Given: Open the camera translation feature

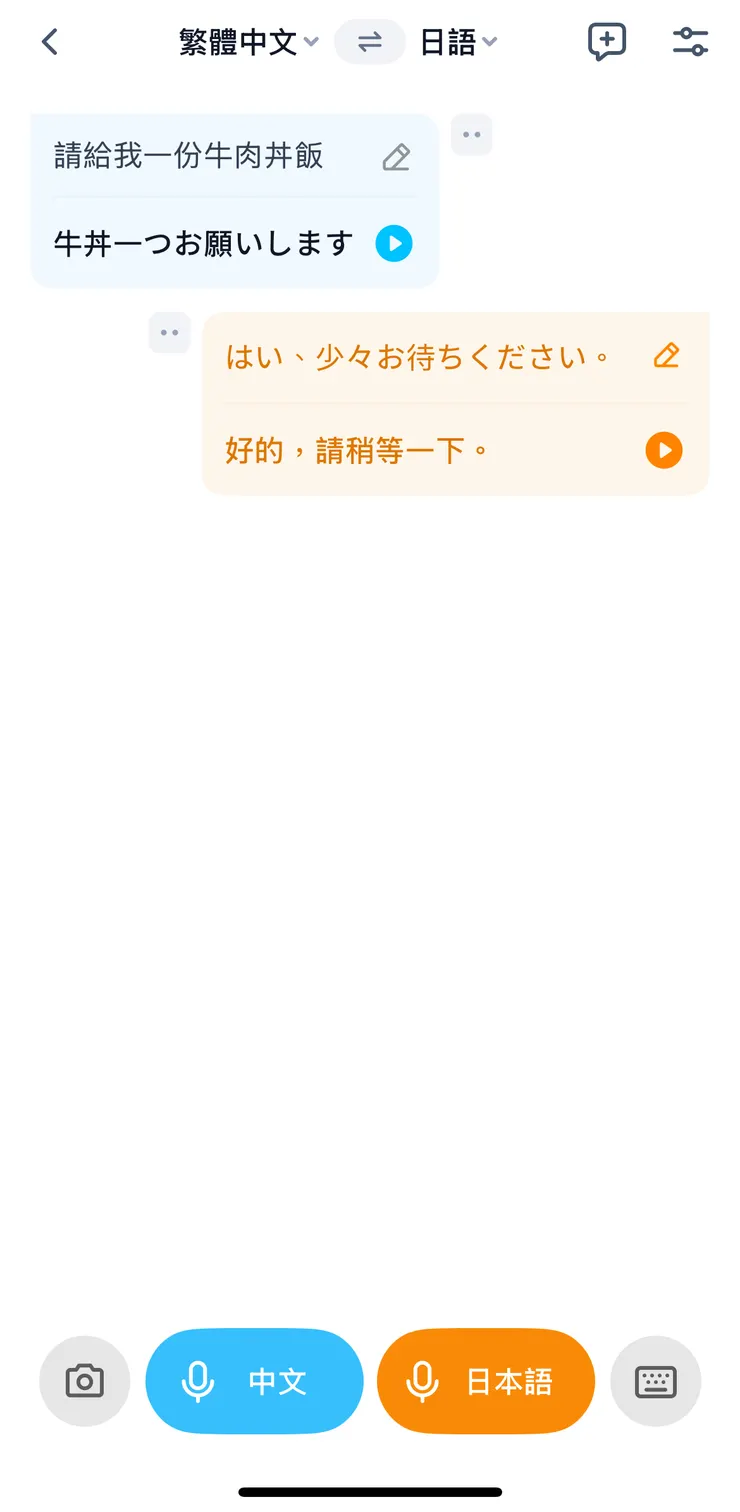Looking at the screenshot, I should (84, 1381).
